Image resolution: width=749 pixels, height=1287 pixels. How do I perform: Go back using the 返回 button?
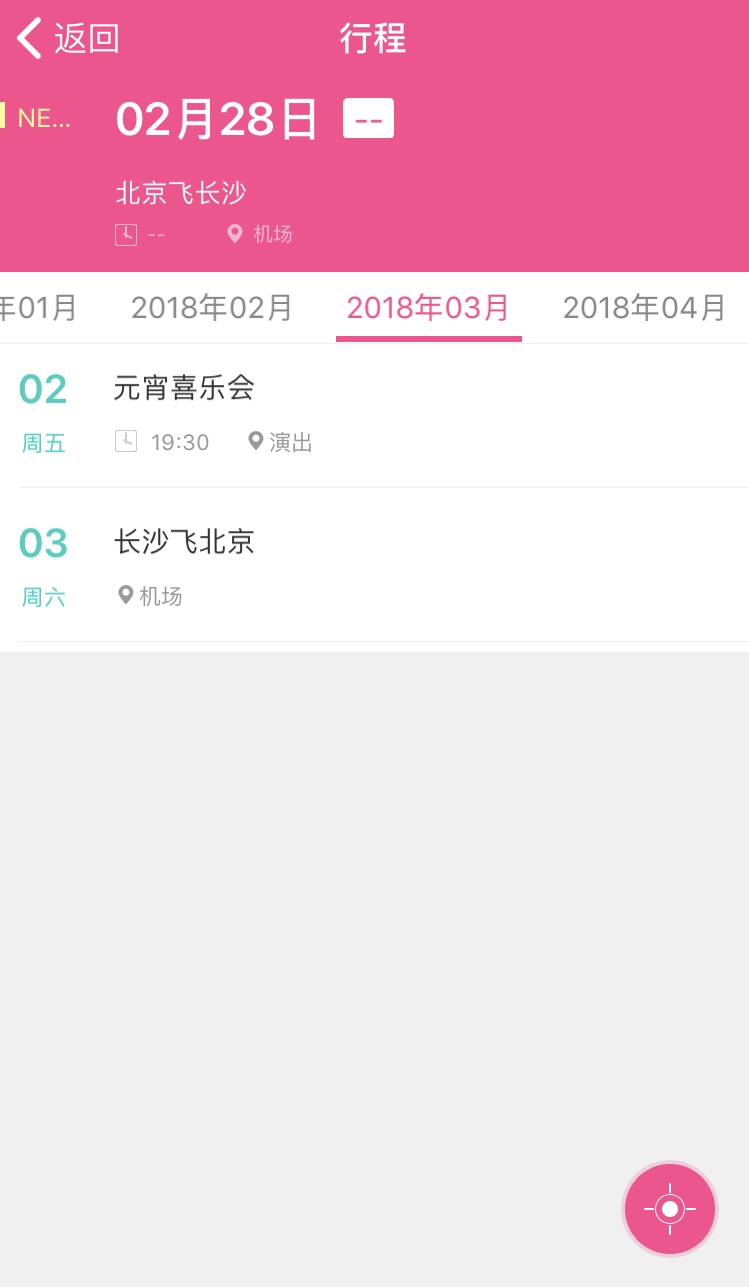click(x=68, y=39)
